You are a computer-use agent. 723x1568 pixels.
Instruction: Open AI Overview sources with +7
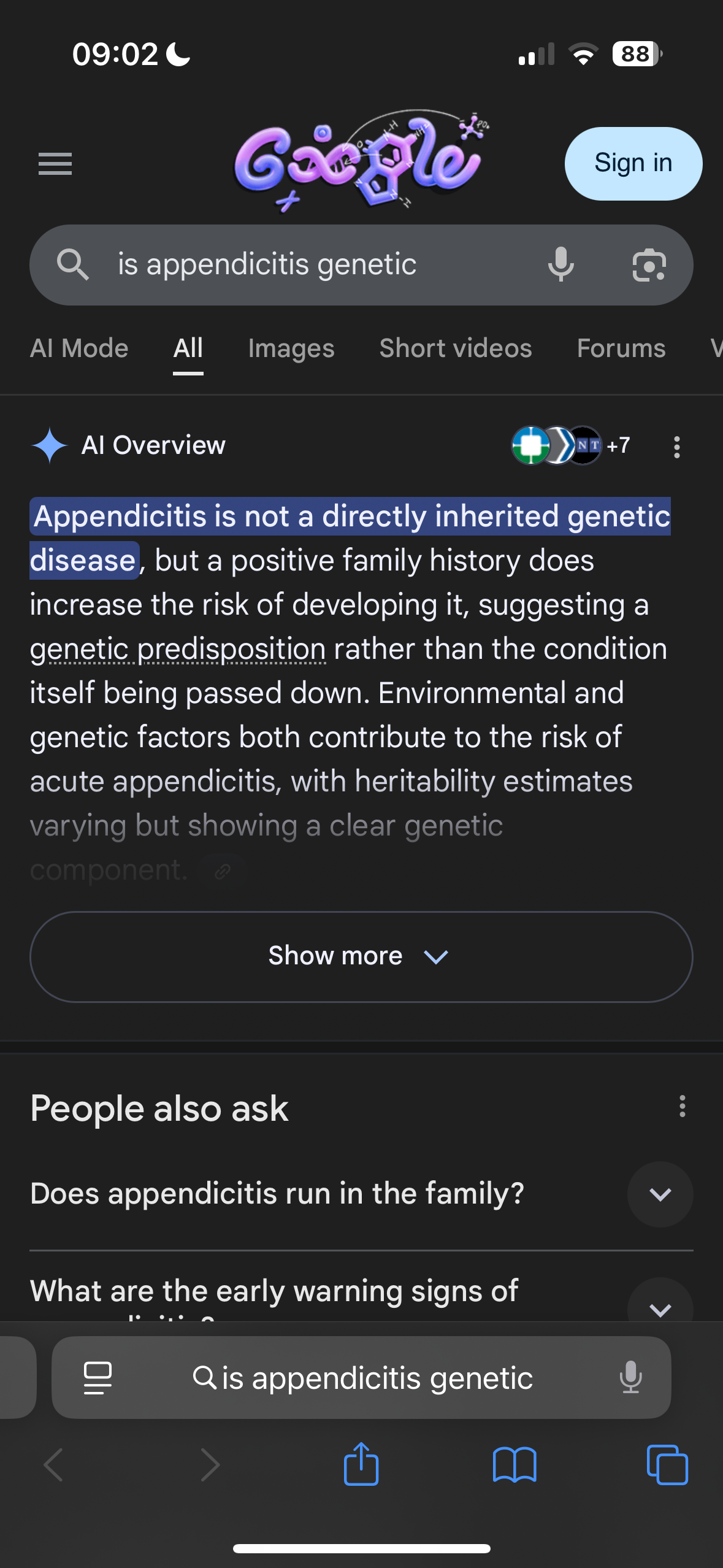click(572, 445)
